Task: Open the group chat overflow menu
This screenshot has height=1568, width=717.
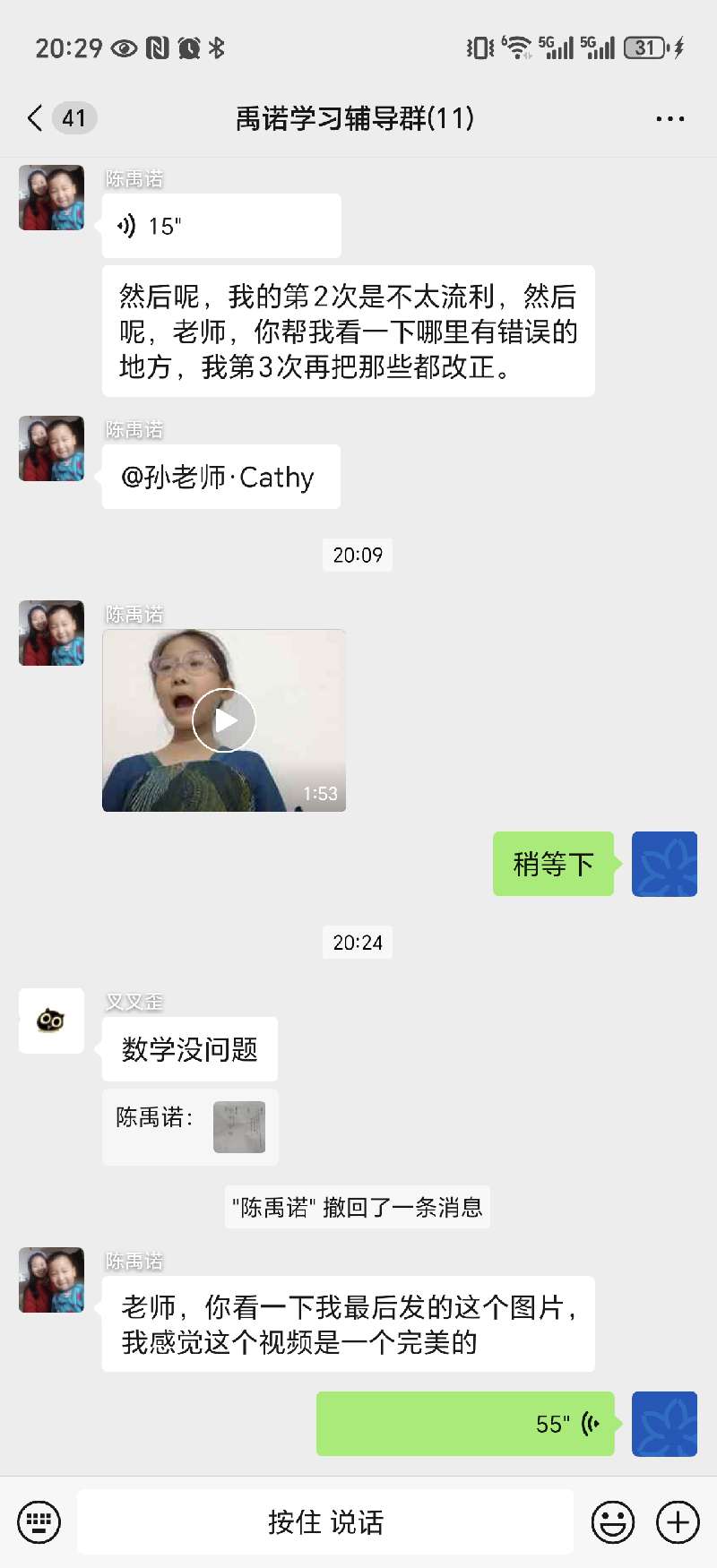Action: (669, 118)
